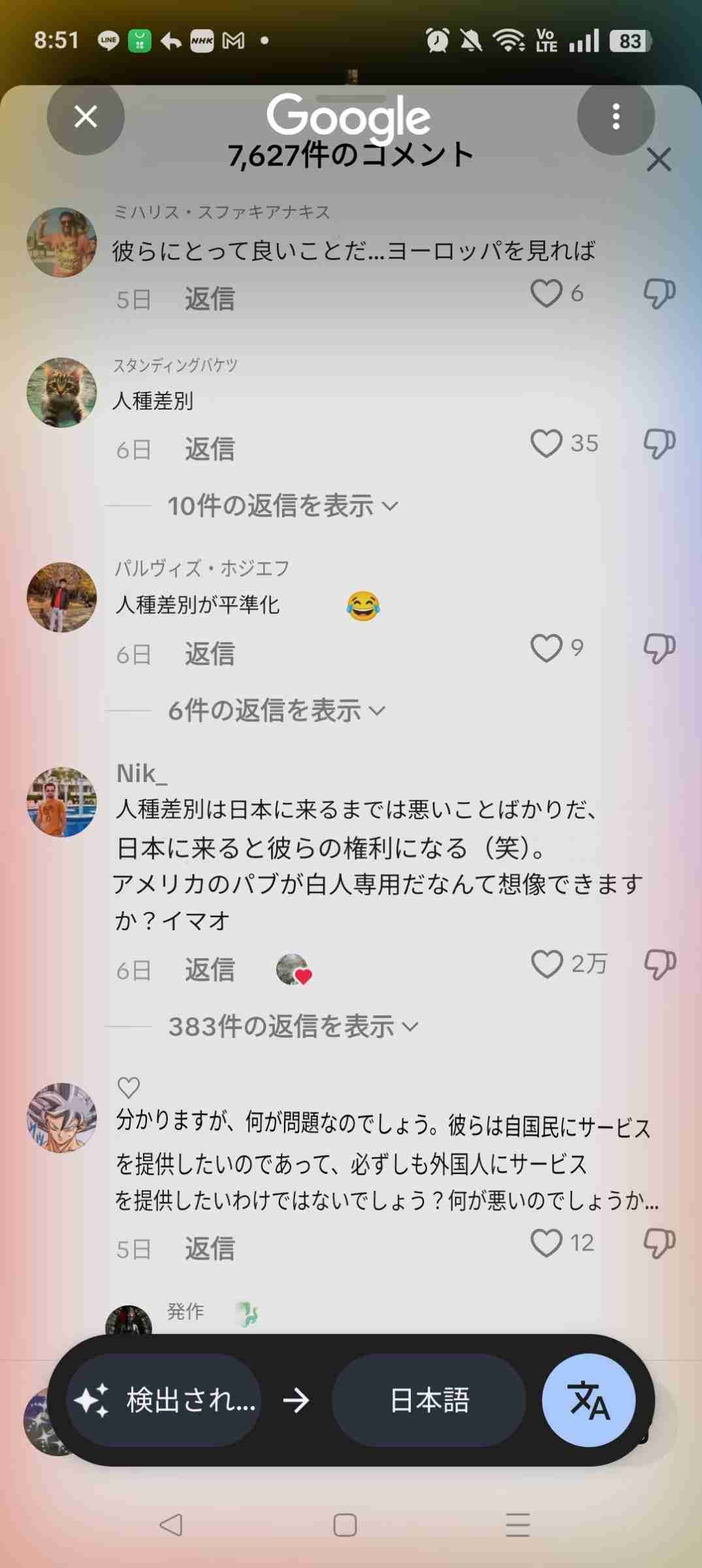Expand 10件の返信を表示
This screenshot has height=1568, width=702.
click(x=282, y=506)
